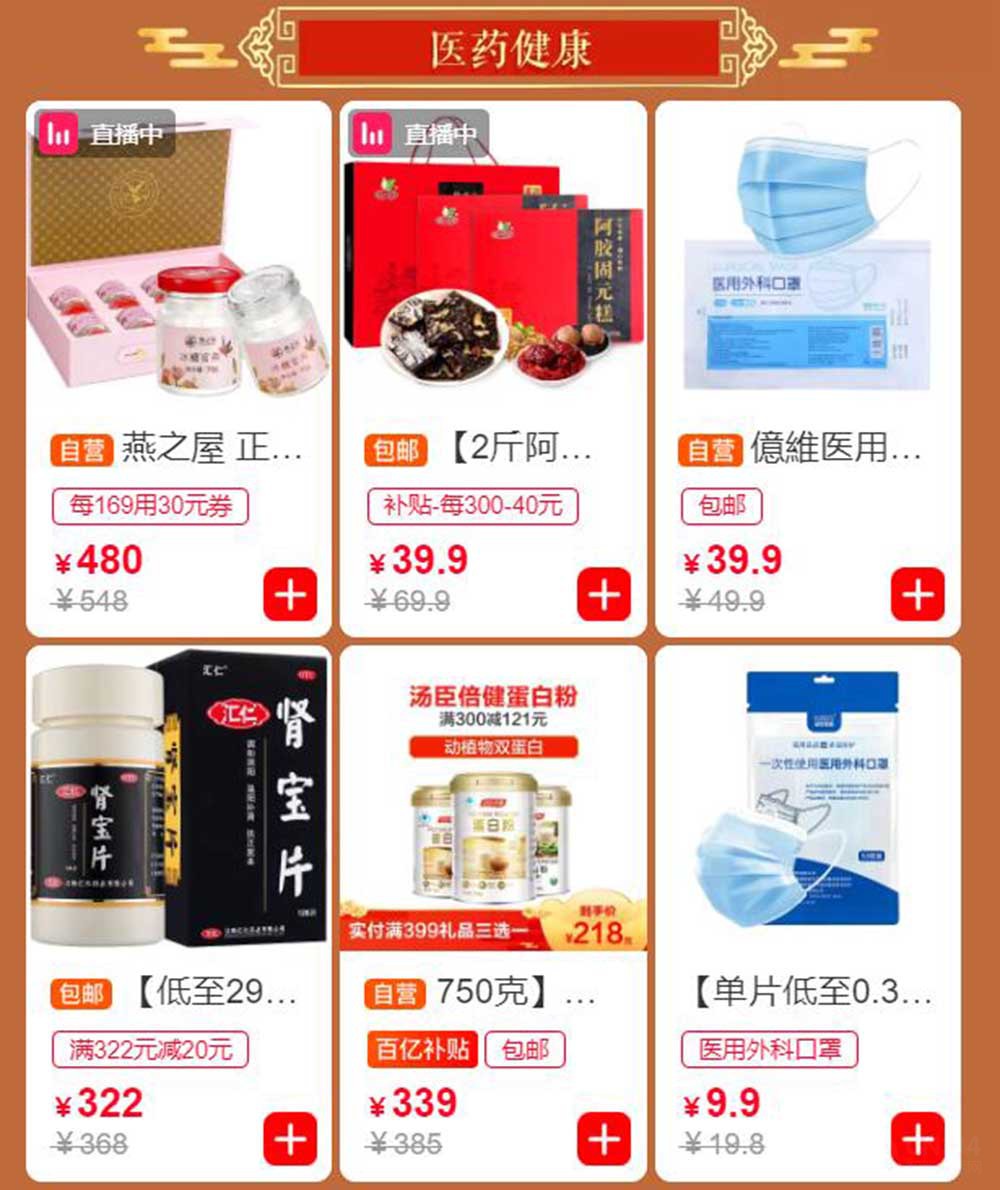
Task: Add the ¥9.9 surgical masks to cart
Action: [x=917, y=1139]
